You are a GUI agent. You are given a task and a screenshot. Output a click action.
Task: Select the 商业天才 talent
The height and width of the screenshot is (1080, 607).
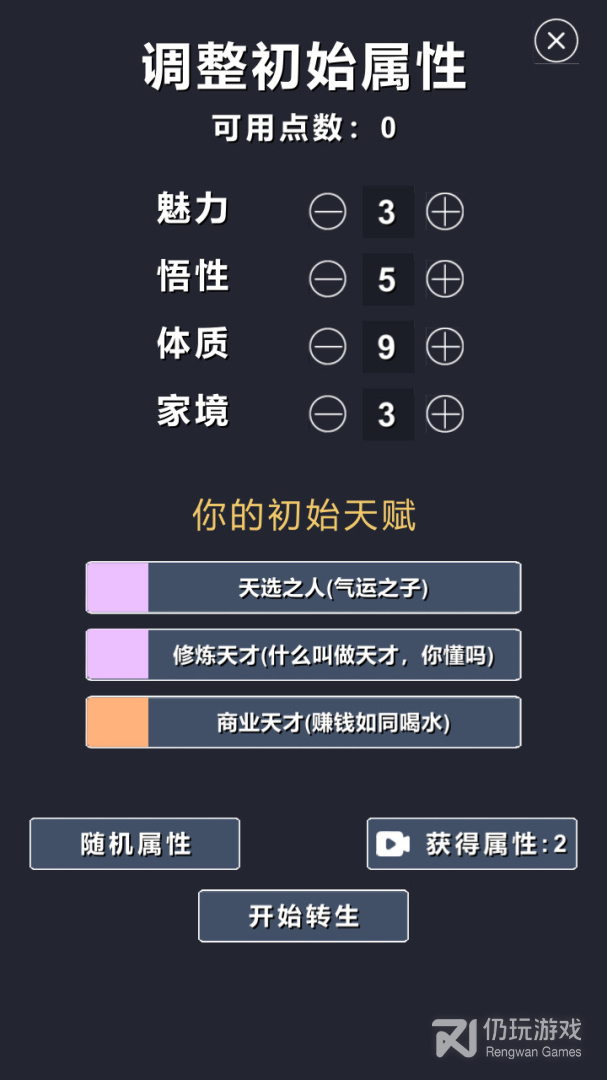coord(303,722)
